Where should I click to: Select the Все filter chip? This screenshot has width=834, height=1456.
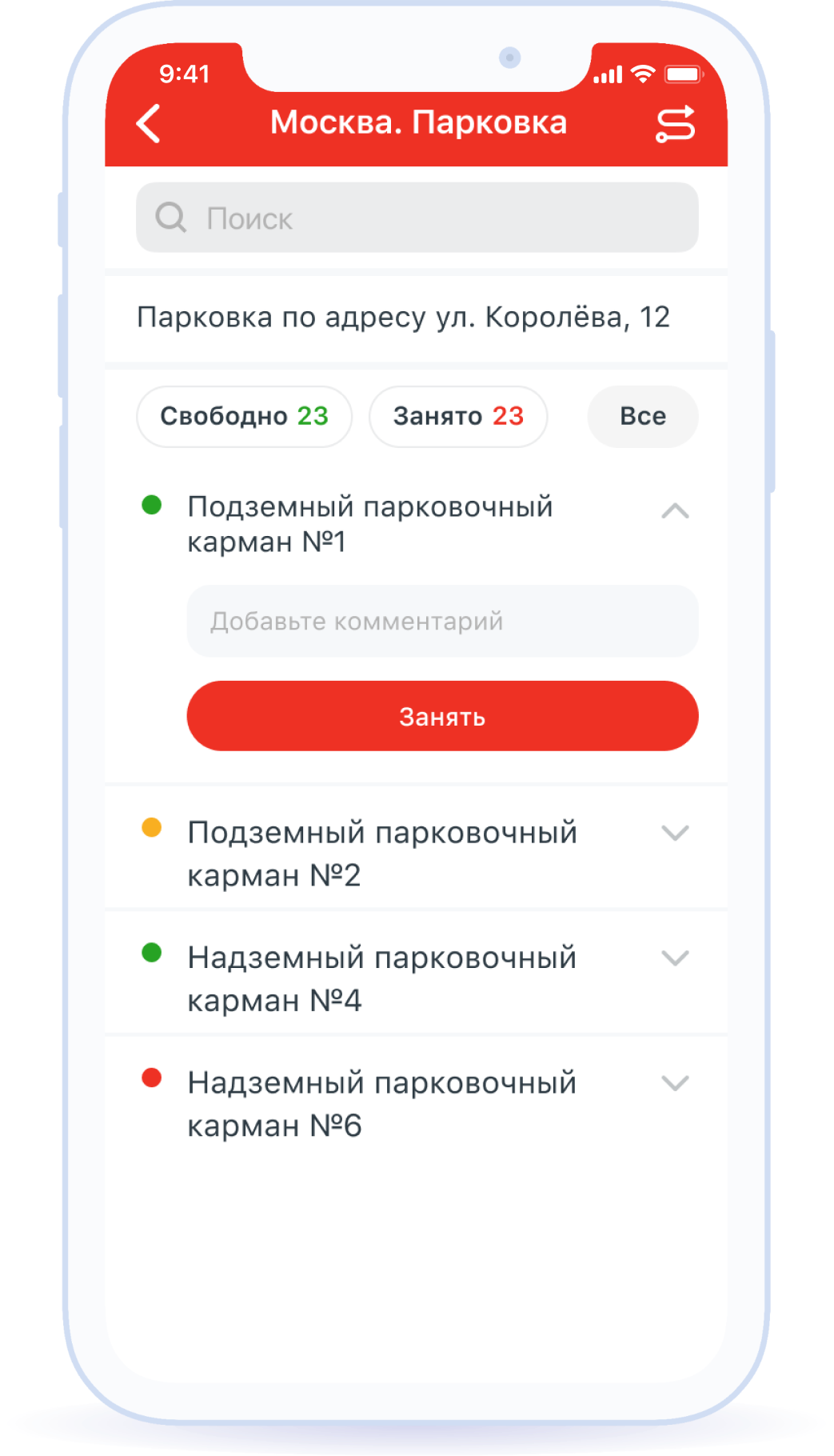643,416
